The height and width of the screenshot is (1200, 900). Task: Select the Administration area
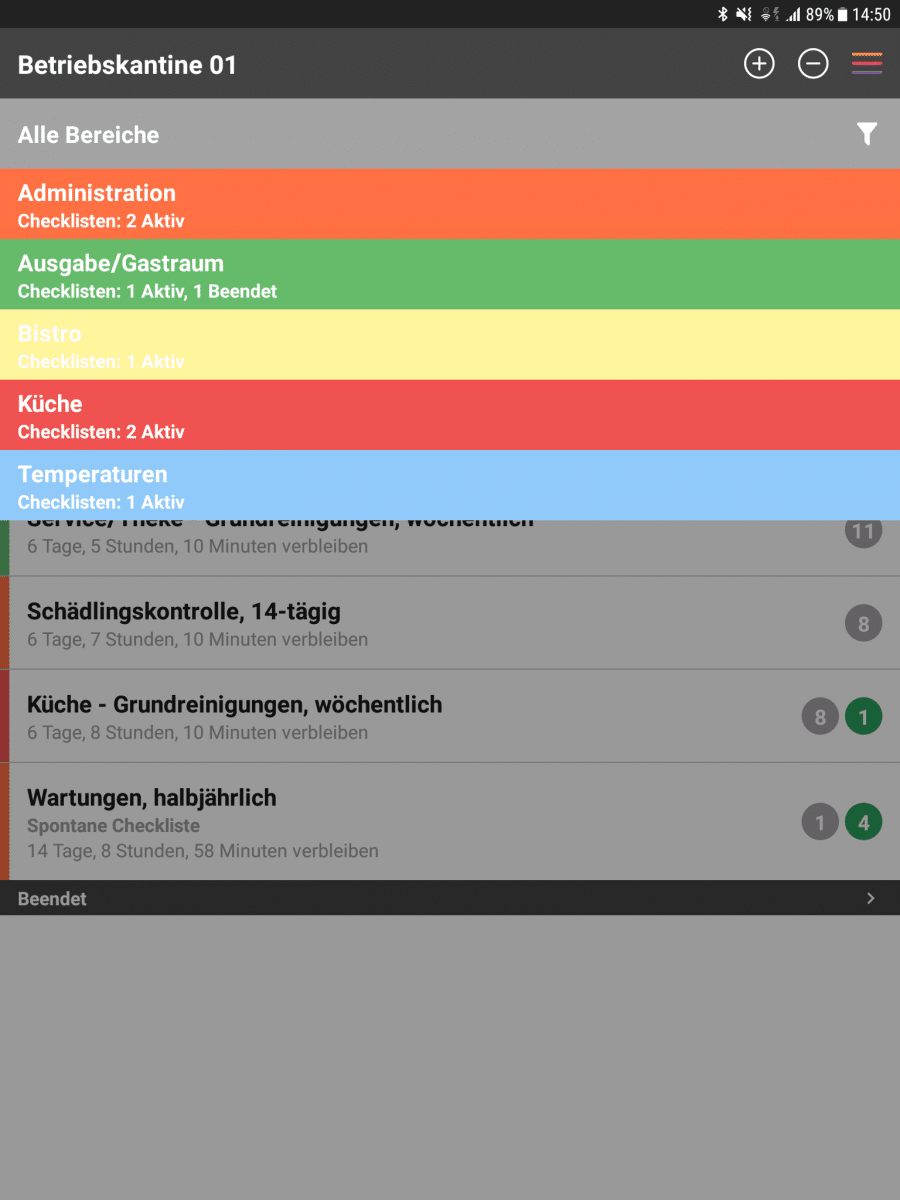[x=450, y=204]
